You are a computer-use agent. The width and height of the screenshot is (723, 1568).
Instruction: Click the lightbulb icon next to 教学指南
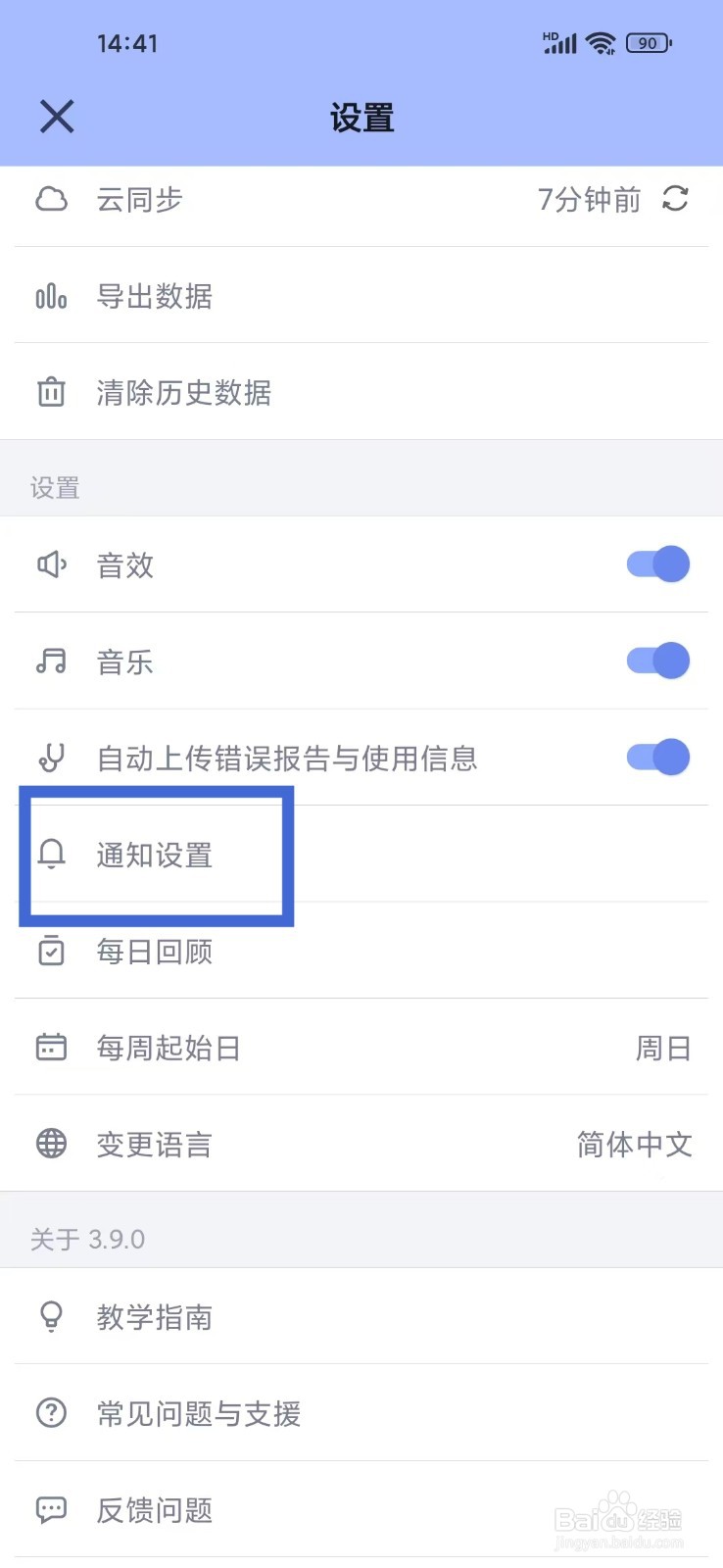pyautogui.click(x=51, y=1316)
